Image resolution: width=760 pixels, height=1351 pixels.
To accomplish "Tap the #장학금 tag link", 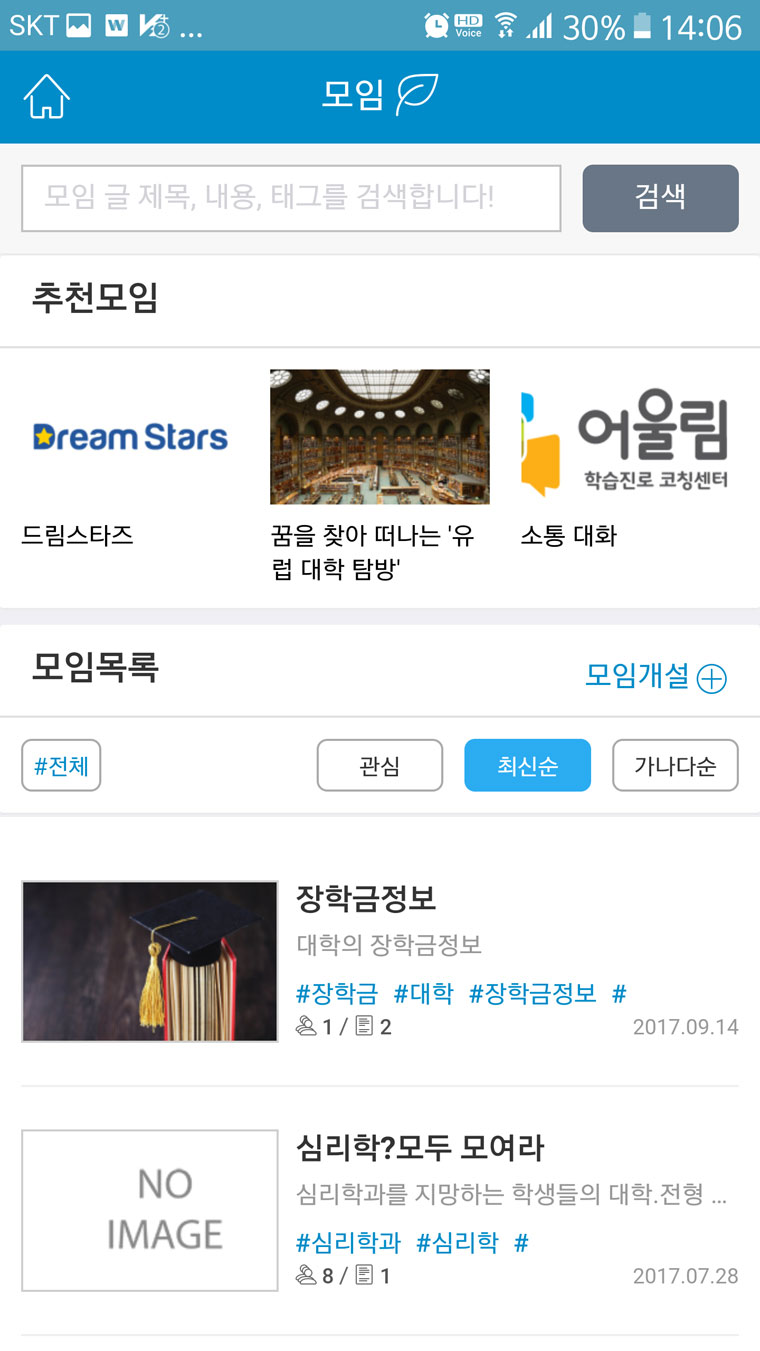I will [x=337, y=993].
